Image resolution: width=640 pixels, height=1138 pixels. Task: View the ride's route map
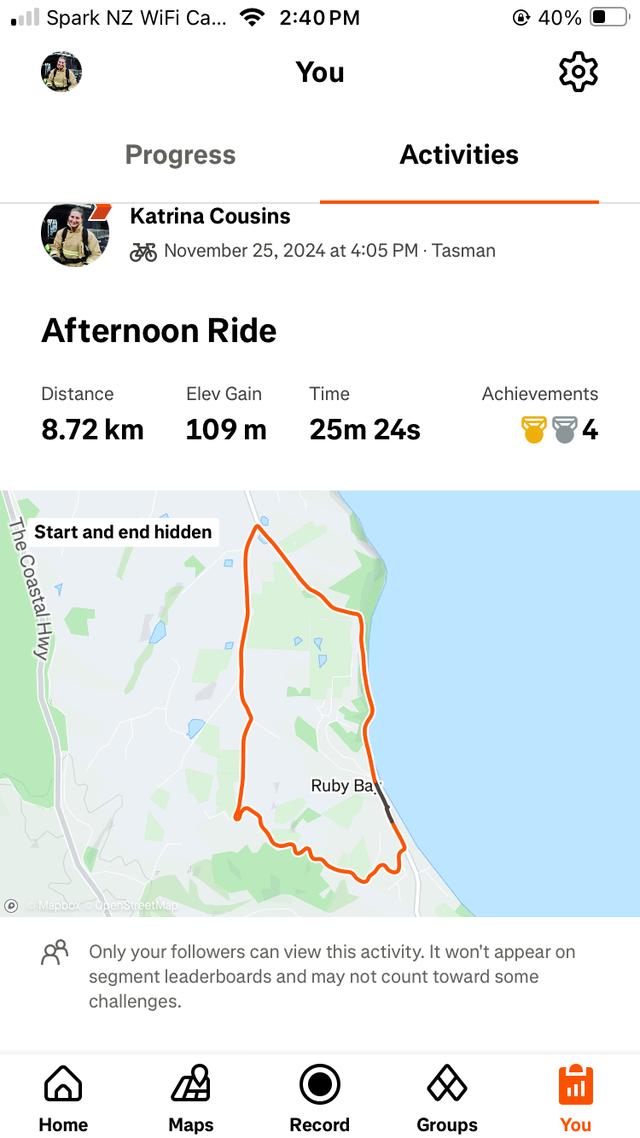point(320,702)
